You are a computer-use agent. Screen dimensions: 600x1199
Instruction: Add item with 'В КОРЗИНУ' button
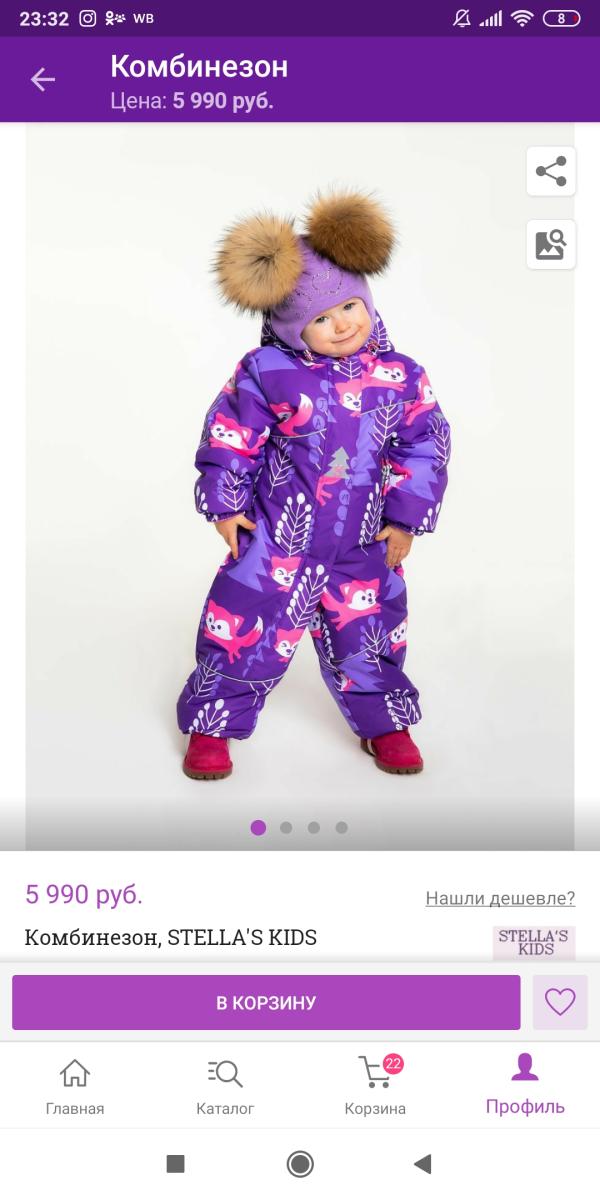(266, 1002)
